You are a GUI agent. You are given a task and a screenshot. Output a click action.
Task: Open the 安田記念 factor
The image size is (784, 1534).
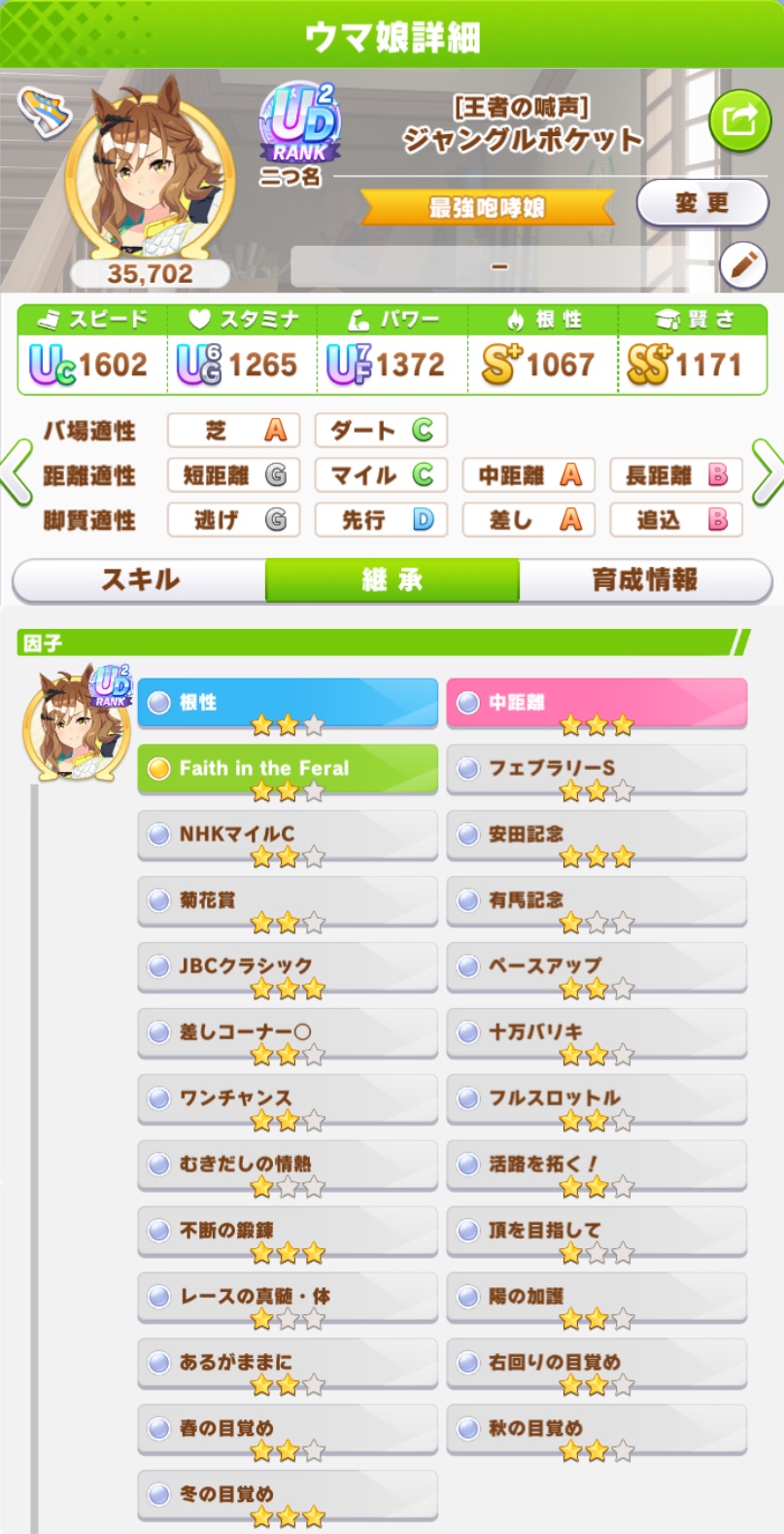coord(597,835)
